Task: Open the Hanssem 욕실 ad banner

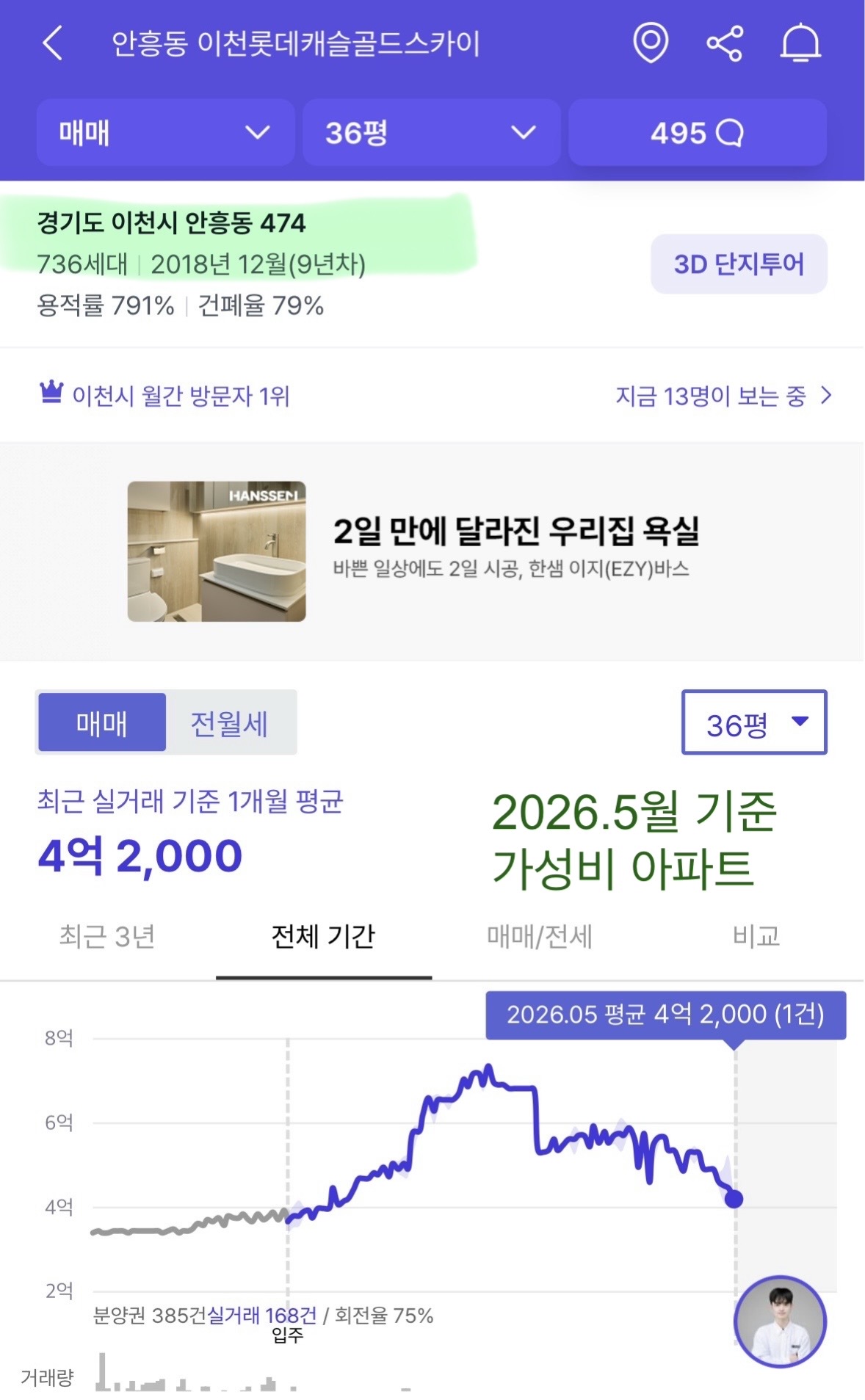Action: pyautogui.click(x=432, y=551)
